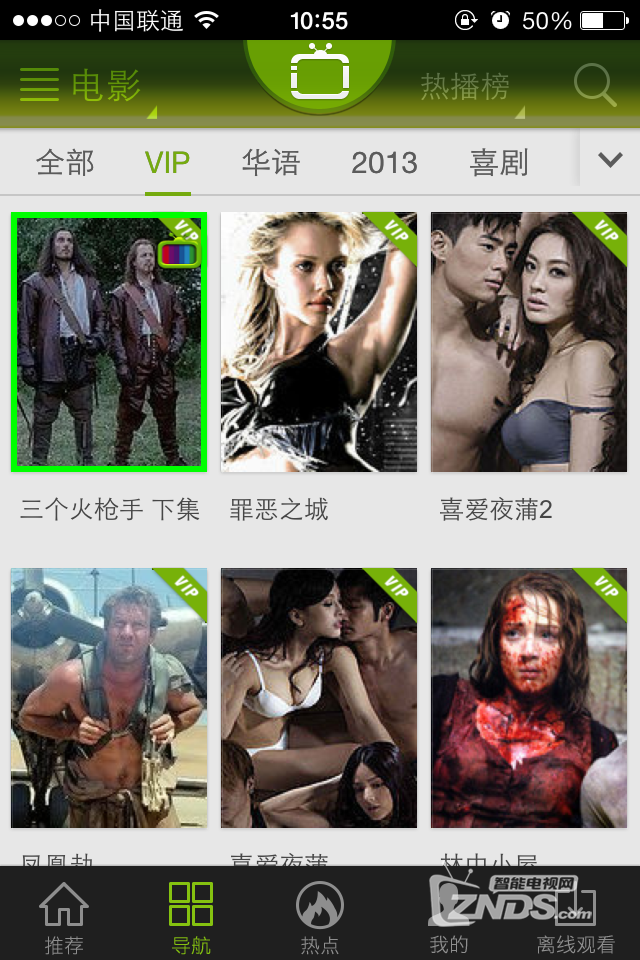Select the VIP filter tab
Screen dimensions: 640x960
tap(167, 162)
